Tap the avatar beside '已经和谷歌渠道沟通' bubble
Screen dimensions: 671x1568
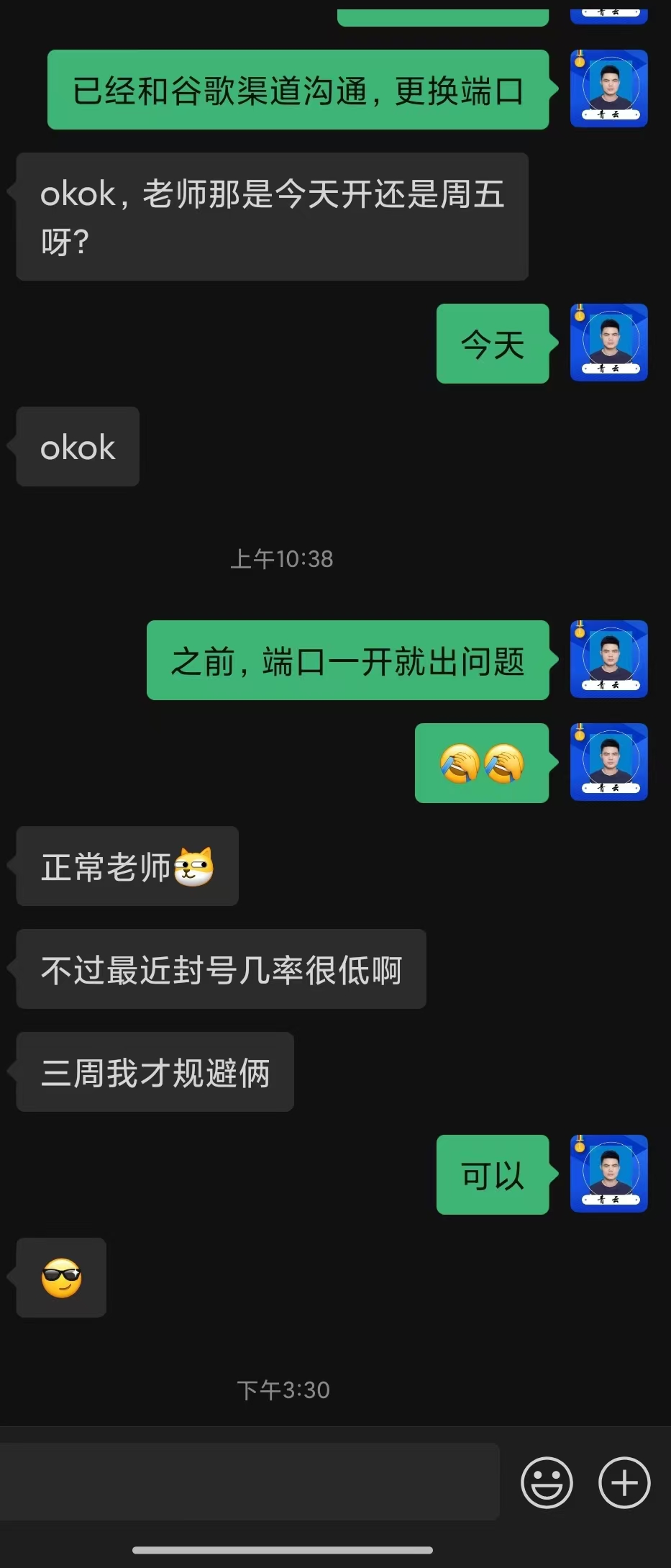pos(608,89)
